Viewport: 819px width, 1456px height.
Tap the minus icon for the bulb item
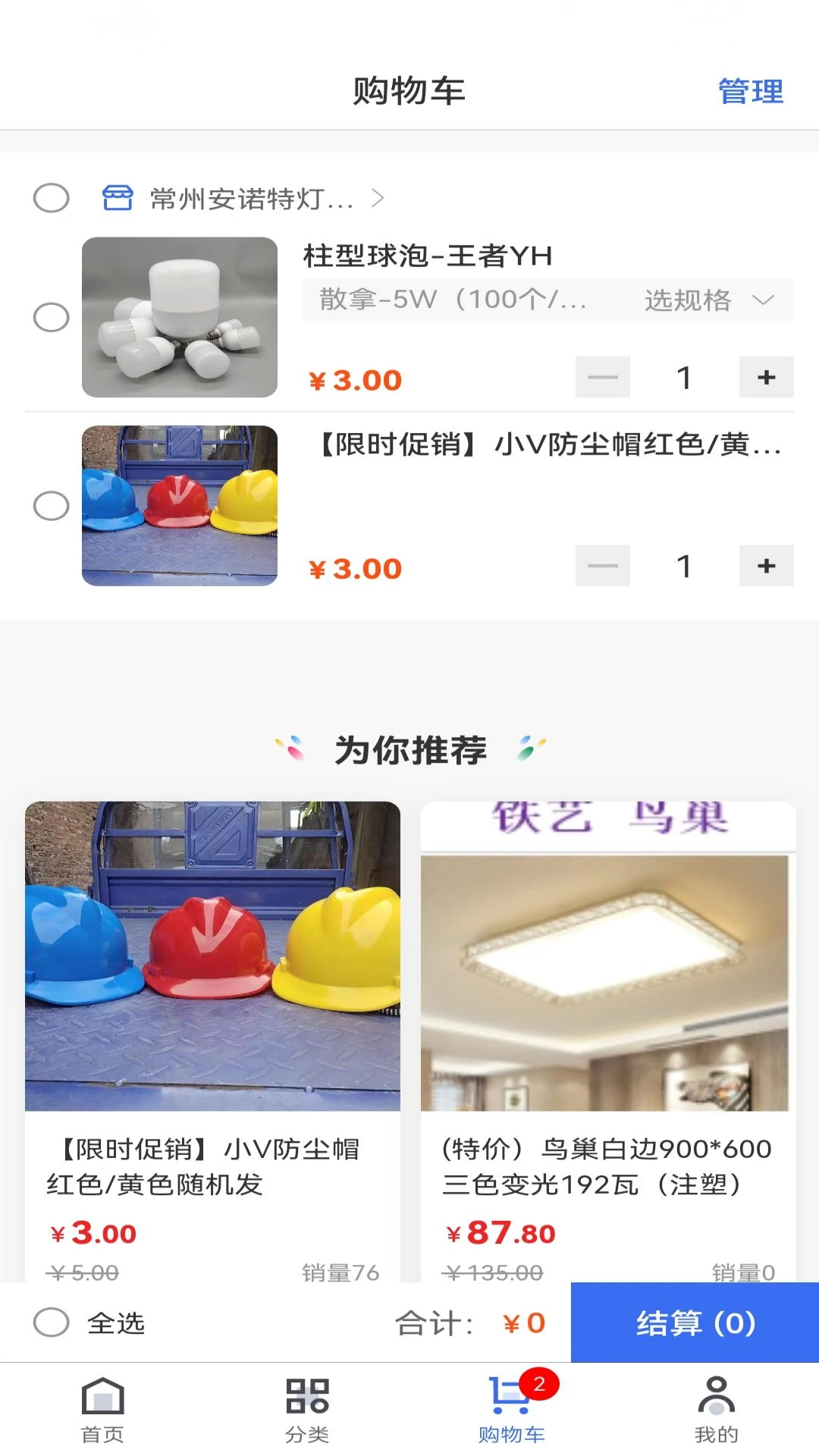click(x=602, y=377)
